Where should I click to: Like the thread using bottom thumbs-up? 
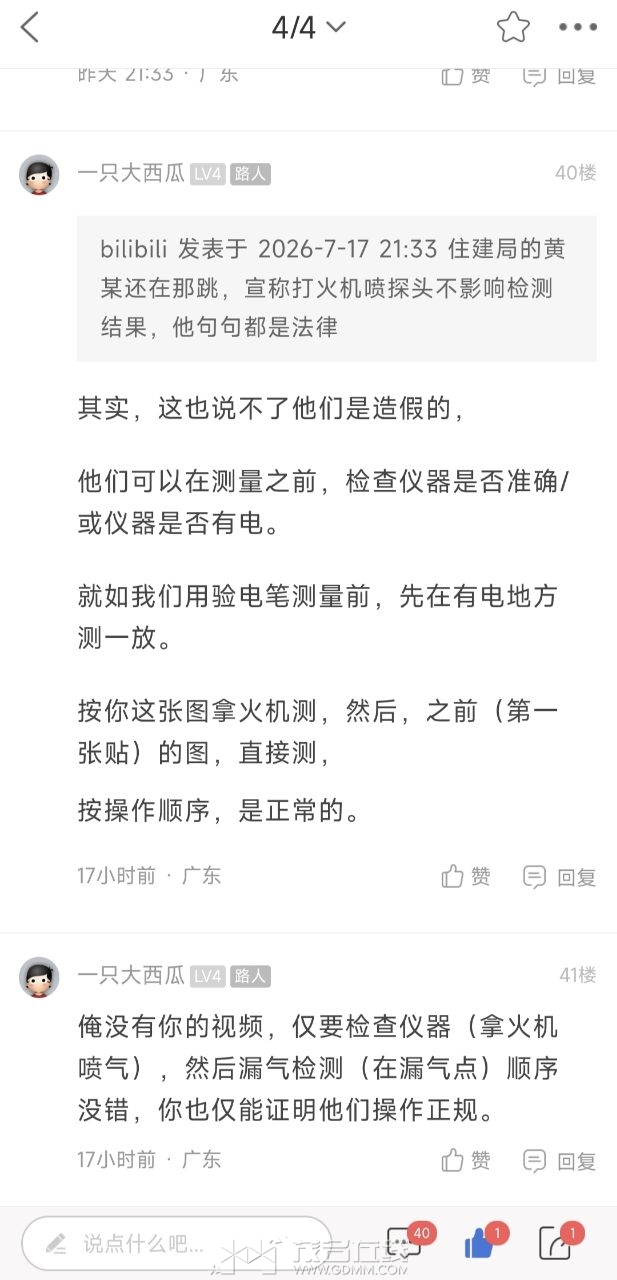coord(482,1242)
